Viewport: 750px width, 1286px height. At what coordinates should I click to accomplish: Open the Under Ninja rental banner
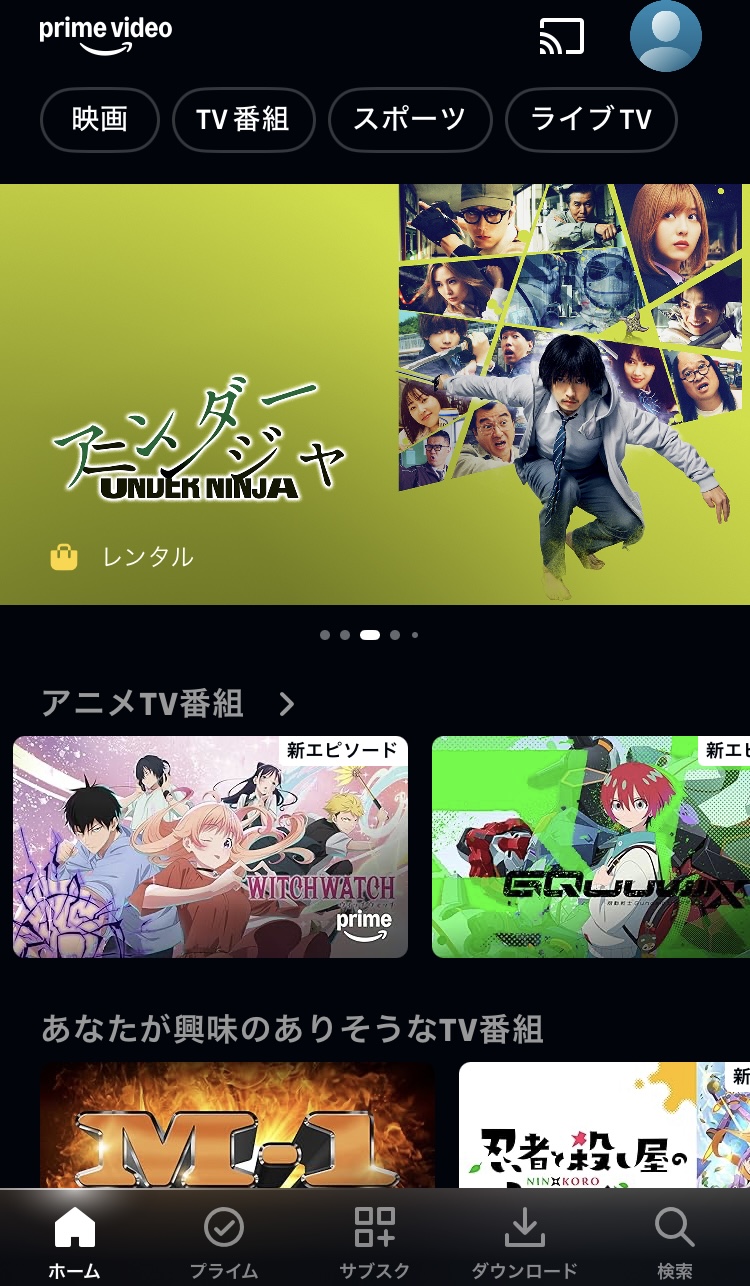(x=375, y=394)
